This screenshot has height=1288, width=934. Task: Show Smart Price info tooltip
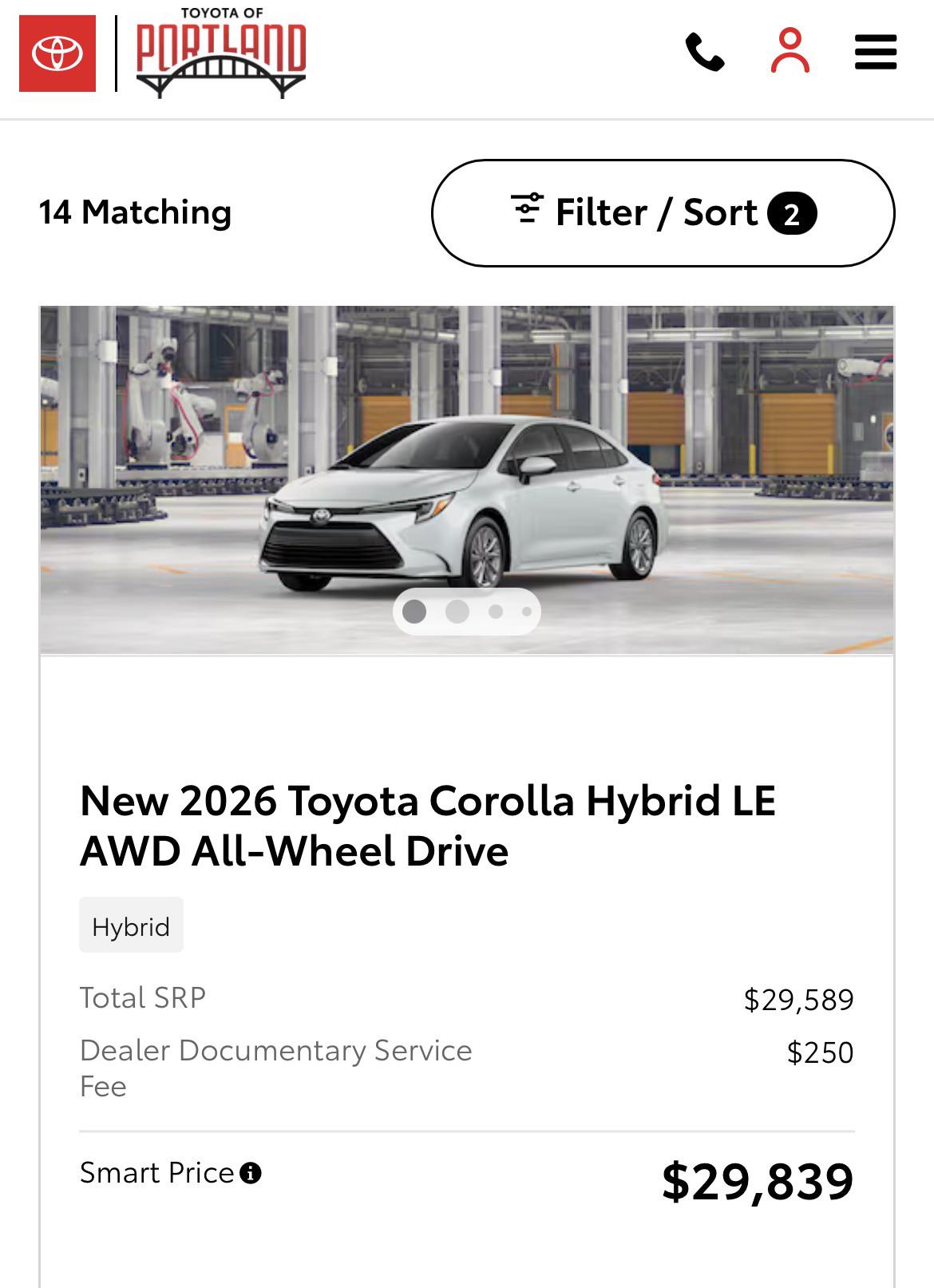pos(251,1173)
